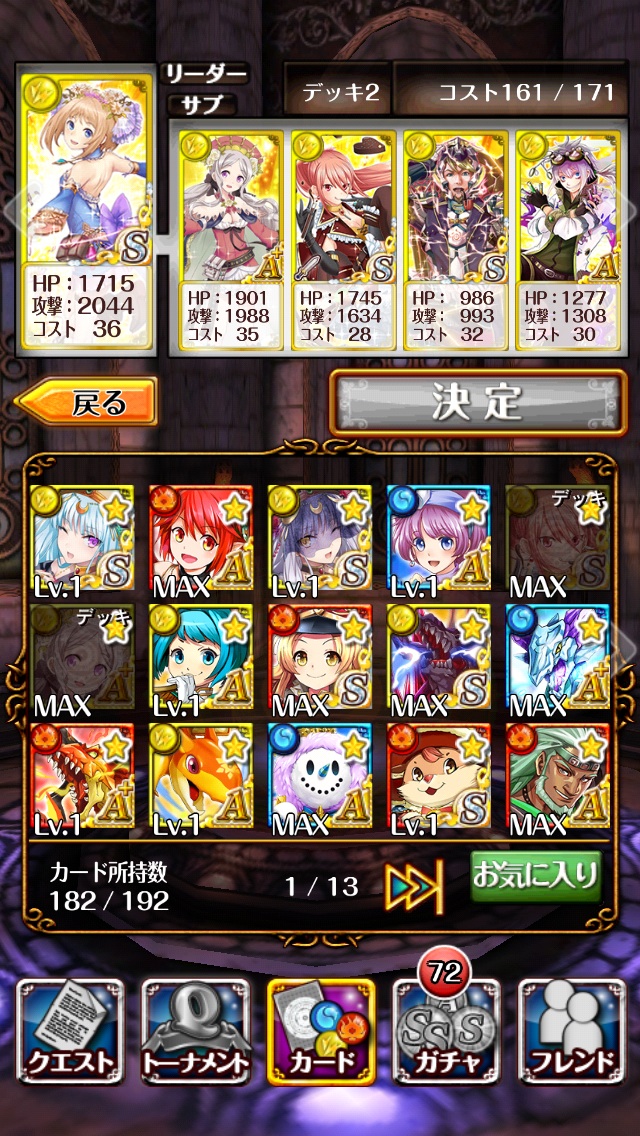Confirm the deck with 決定
The width and height of the screenshot is (640, 1136).
pos(478,402)
